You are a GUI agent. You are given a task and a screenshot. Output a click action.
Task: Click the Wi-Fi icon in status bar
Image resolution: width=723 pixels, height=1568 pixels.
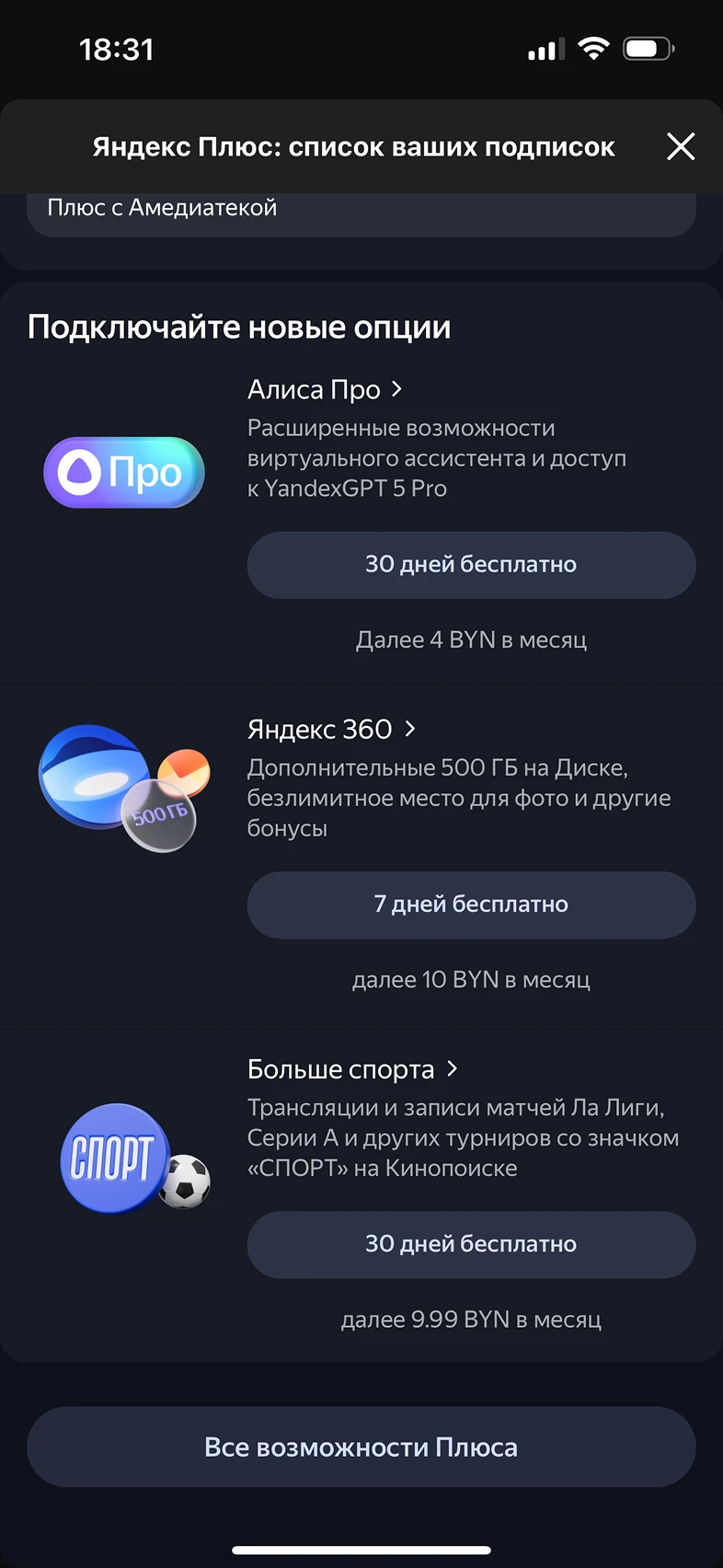[x=593, y=49]
